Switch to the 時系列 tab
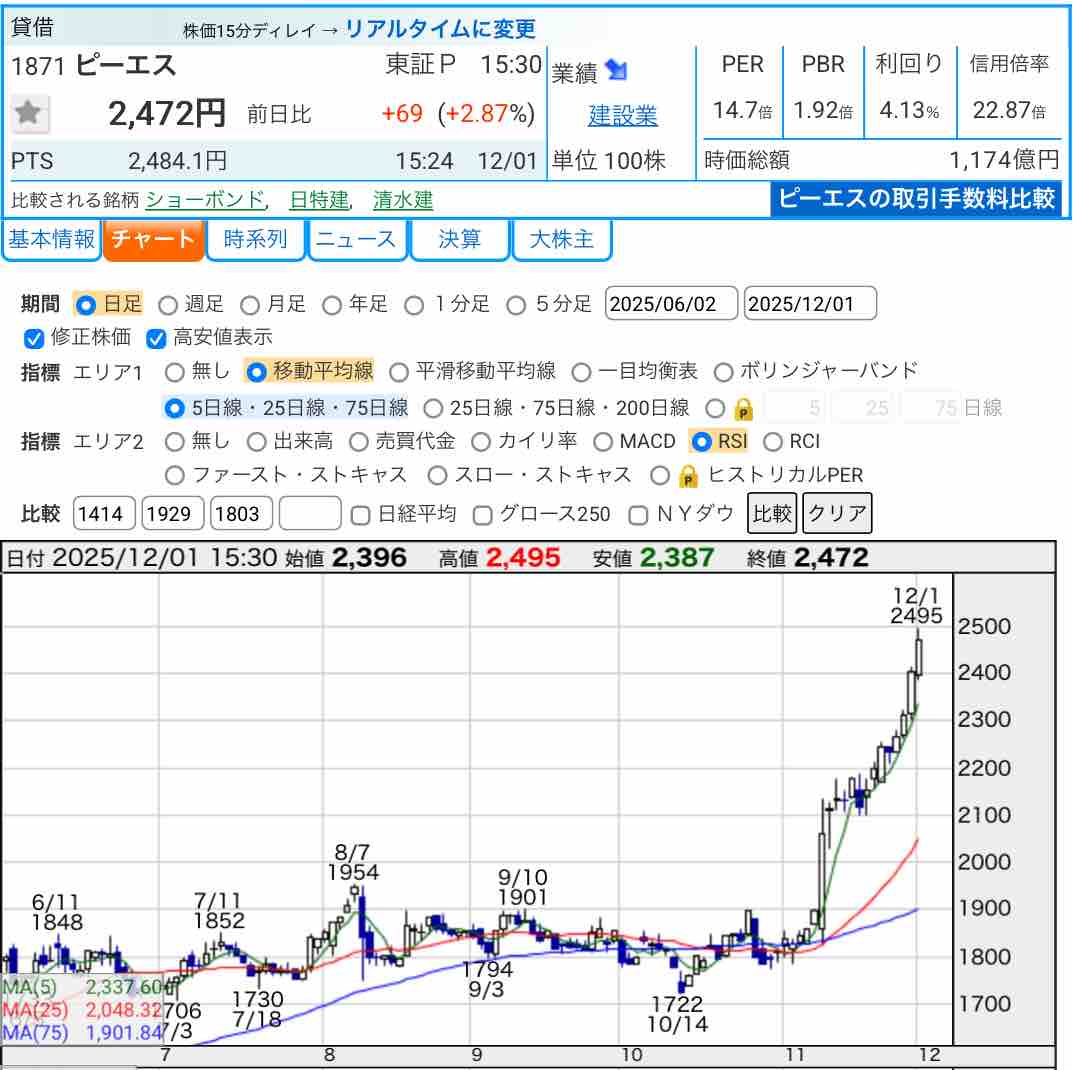1073x1070 pixels. pos(255,240)
